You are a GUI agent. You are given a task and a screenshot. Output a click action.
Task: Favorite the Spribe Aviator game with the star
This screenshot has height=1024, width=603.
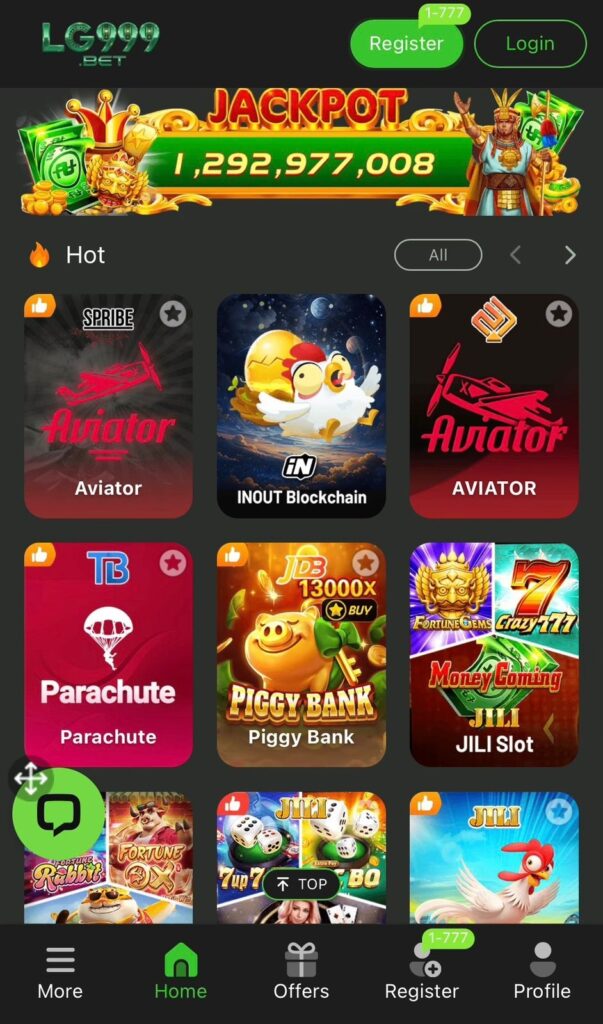(x=173, y=314)
